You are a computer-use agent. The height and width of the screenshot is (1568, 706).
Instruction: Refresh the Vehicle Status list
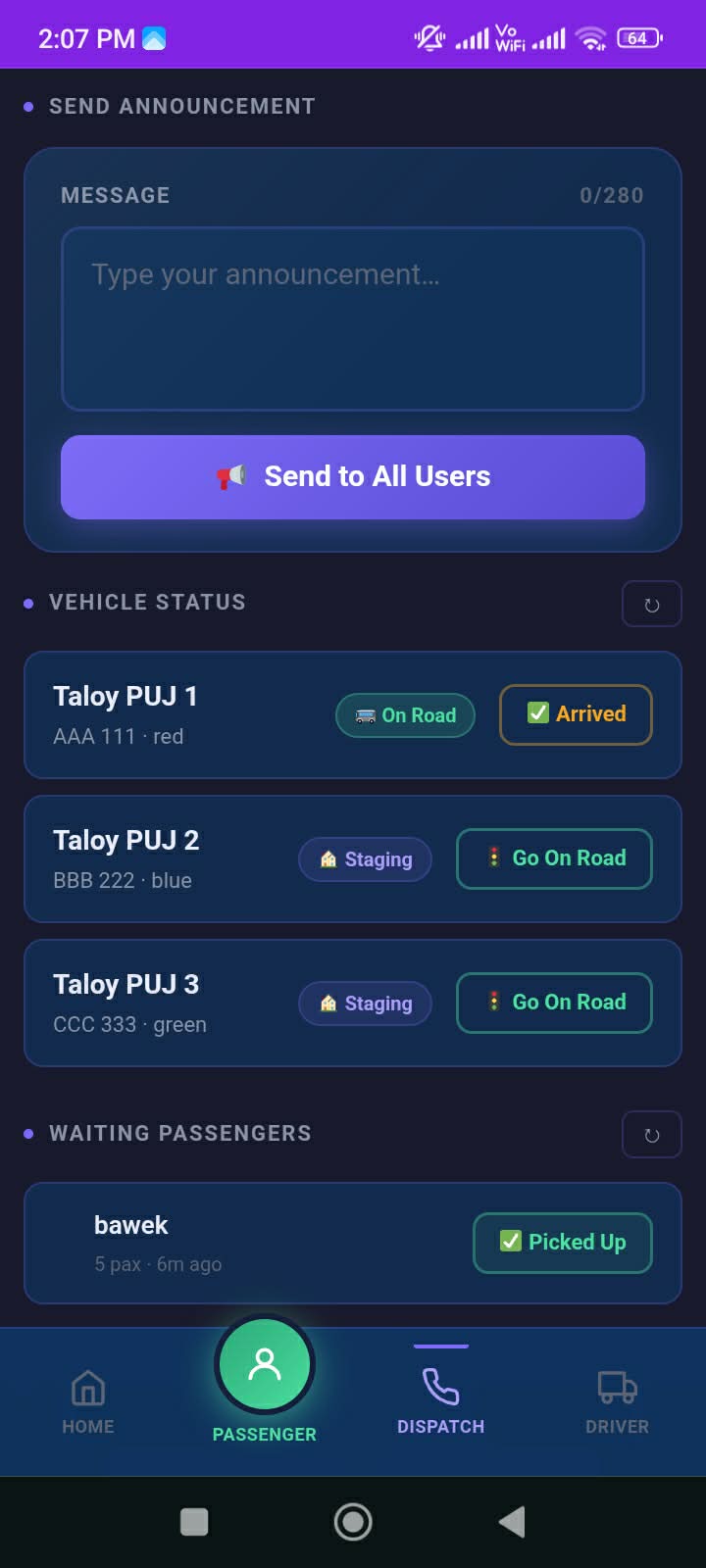(x=651, y=605)
